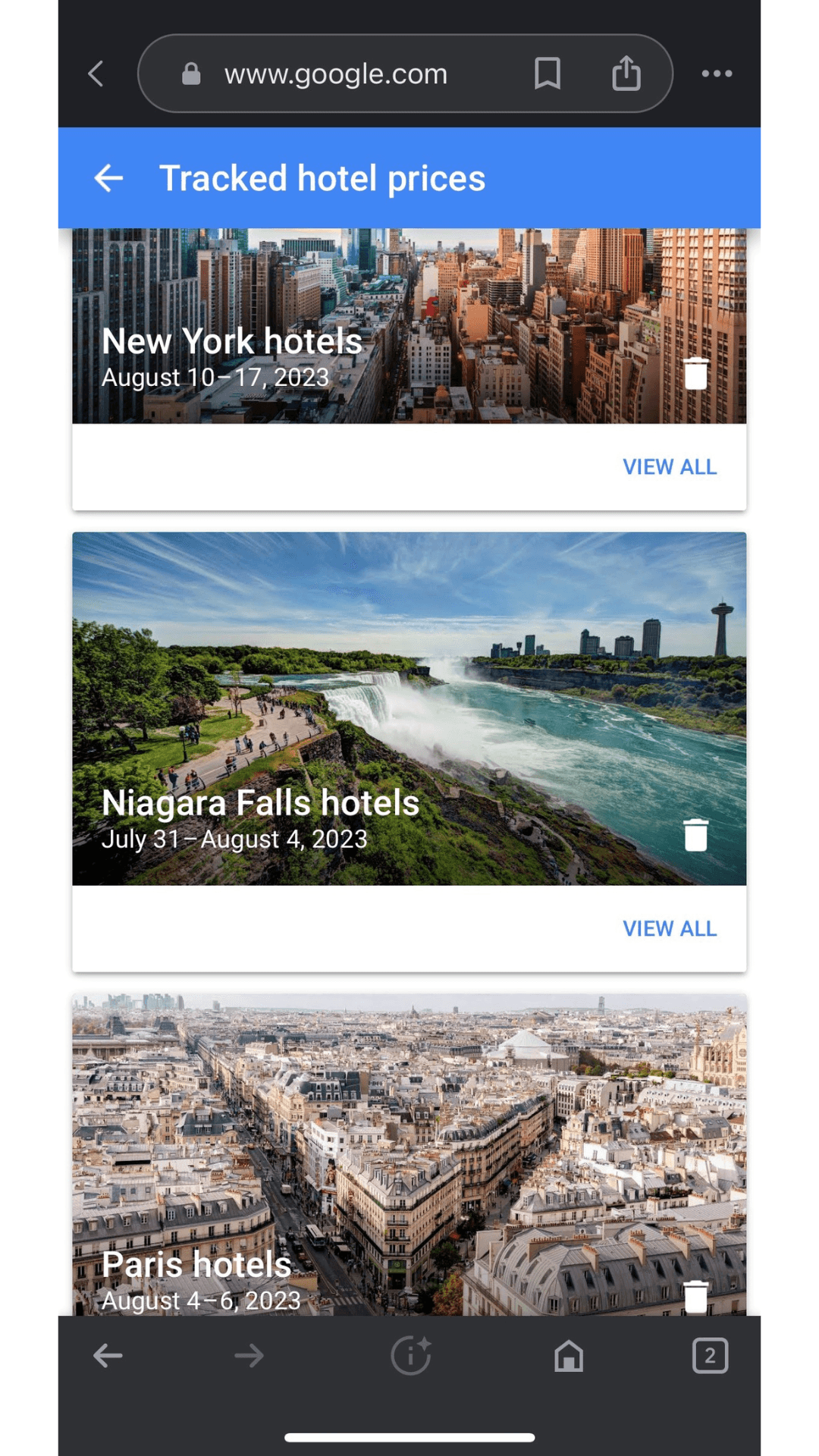This screenshot has width=819, height=1456.
Task: Open the tab switcher showing 2 tabs
Action: click(x=710, y=1356)
